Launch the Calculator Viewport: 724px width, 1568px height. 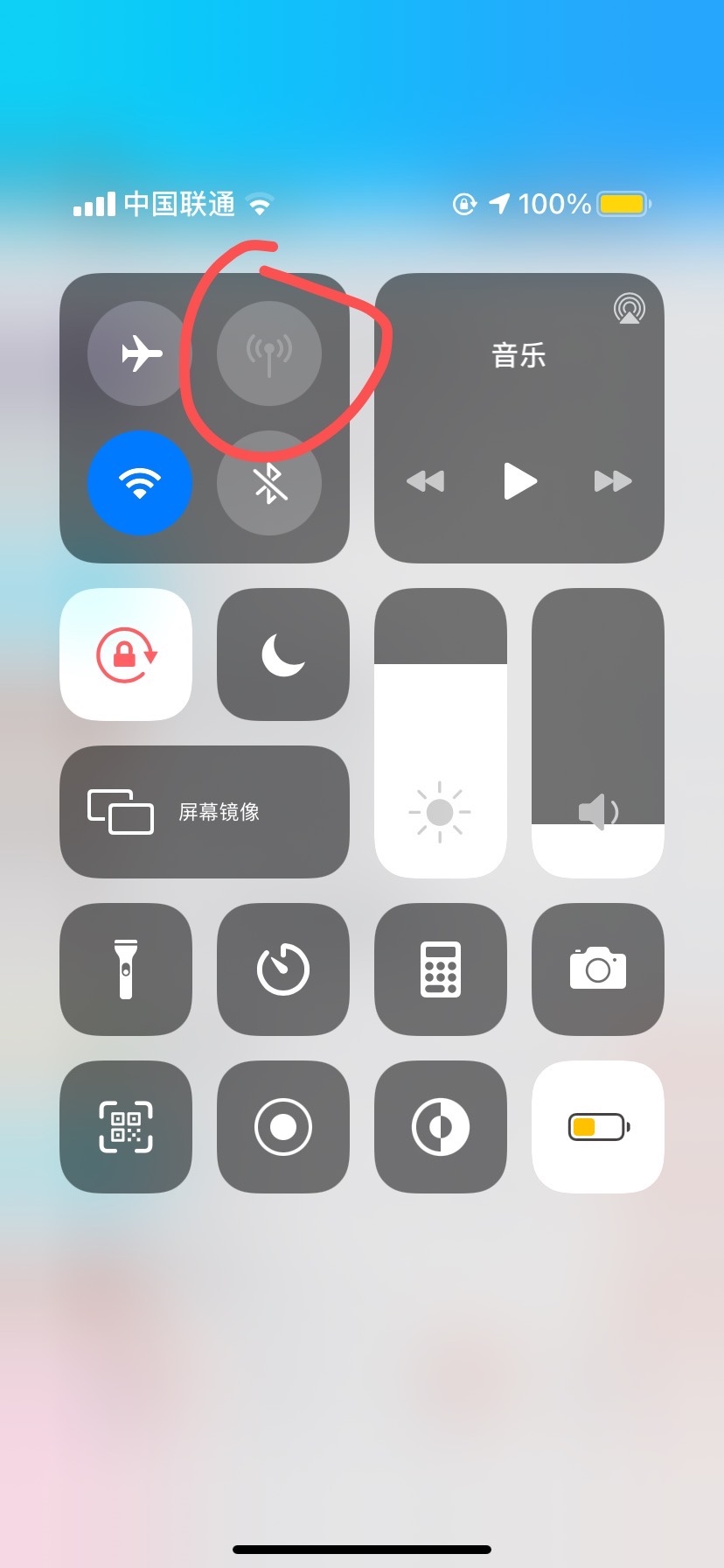pyautogui.click(x=441, y=969)
